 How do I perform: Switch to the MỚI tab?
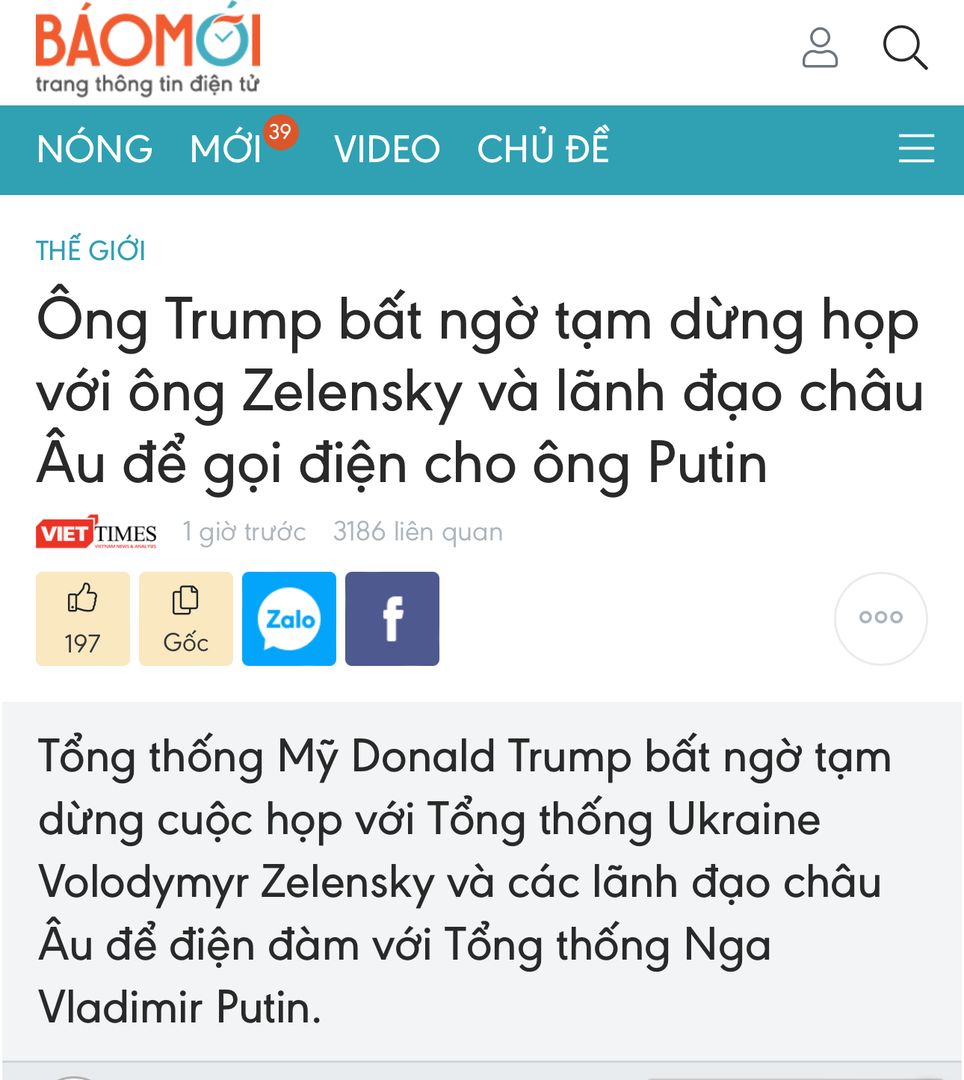pyautogui.click(x=226, y=150)
